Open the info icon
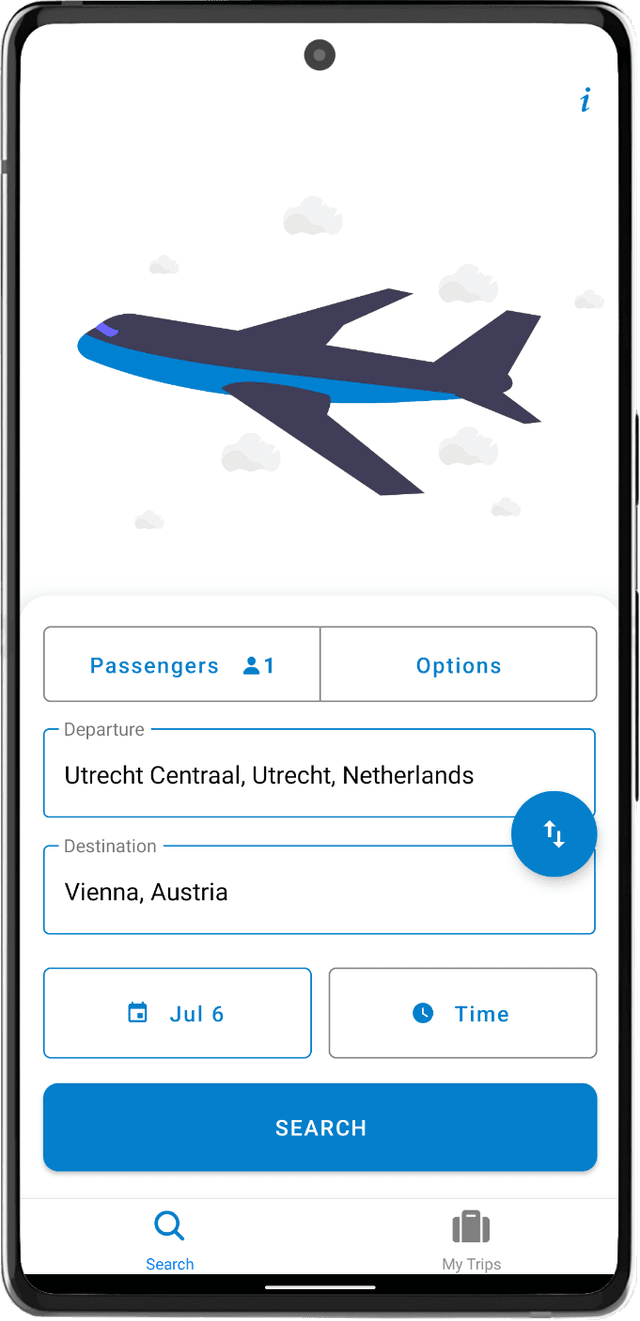This screenshot has height=1321, width=640. [585, 100]
